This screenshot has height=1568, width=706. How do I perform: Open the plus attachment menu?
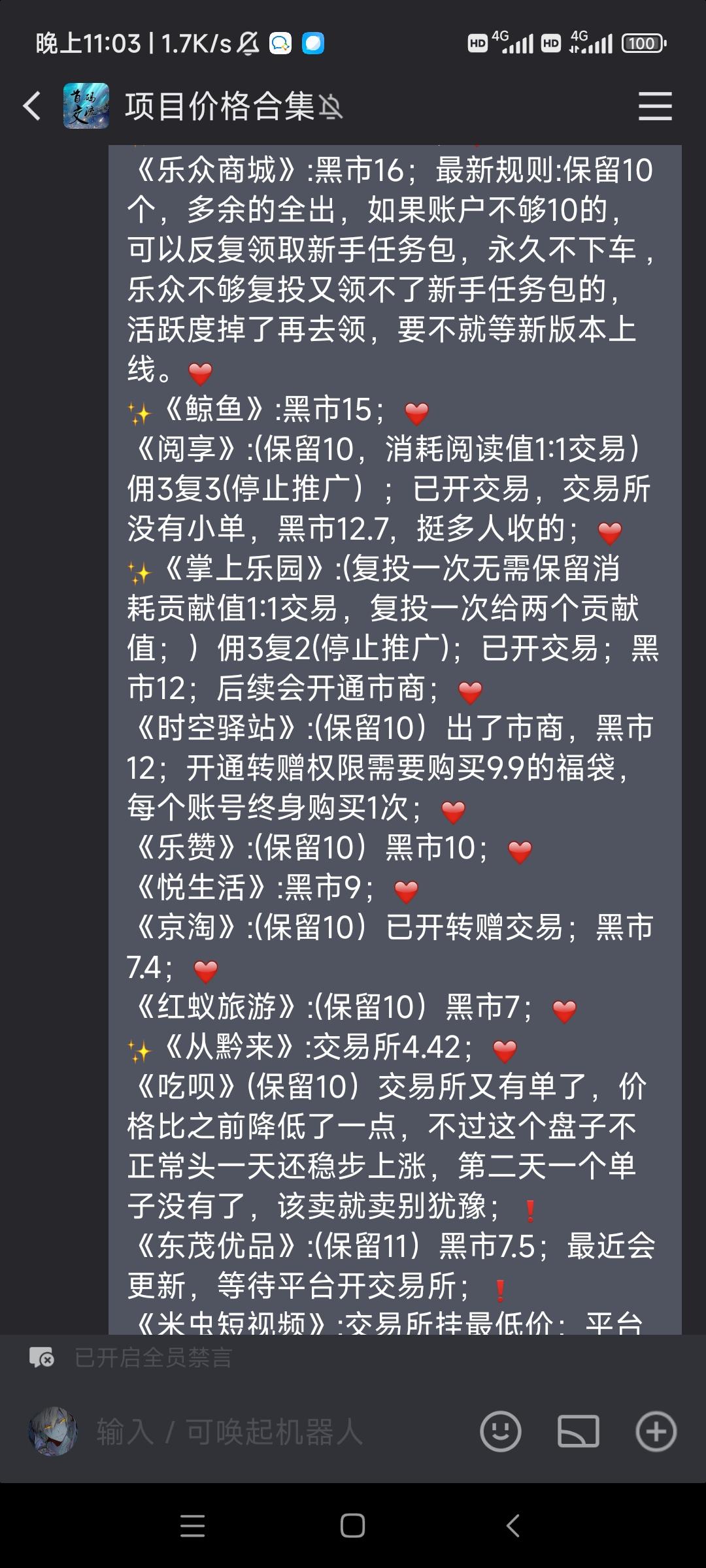point(656,1431)
